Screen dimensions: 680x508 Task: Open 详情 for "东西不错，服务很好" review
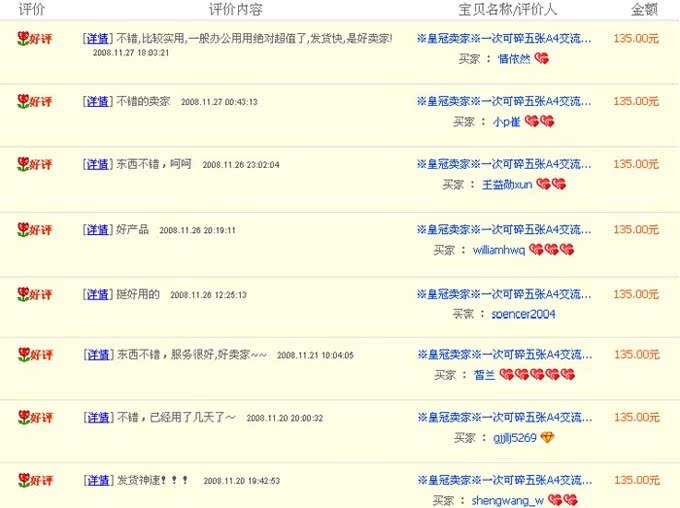coord(97,354)
